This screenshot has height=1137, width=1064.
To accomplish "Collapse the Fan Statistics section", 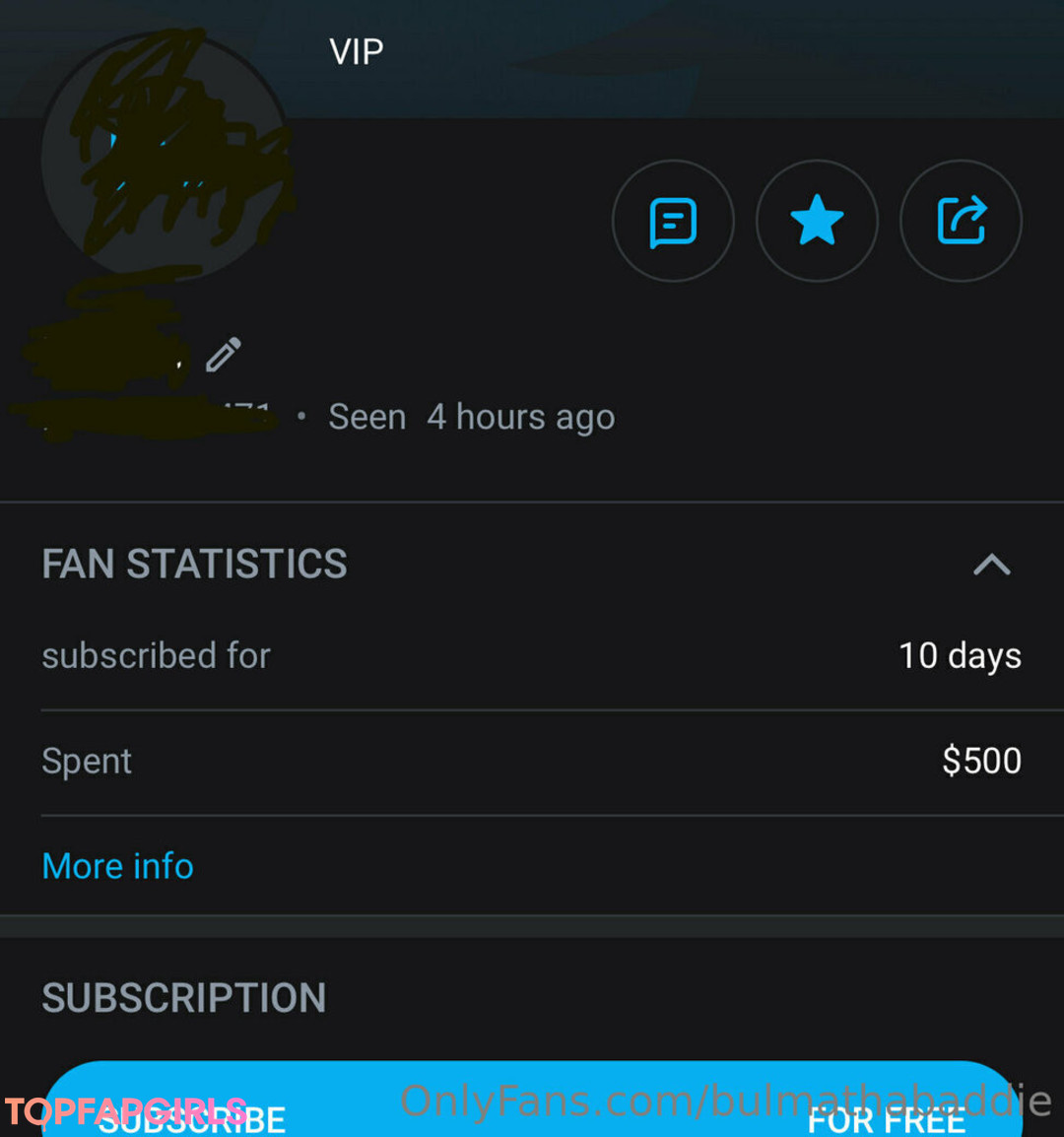I will pos(991,565).
